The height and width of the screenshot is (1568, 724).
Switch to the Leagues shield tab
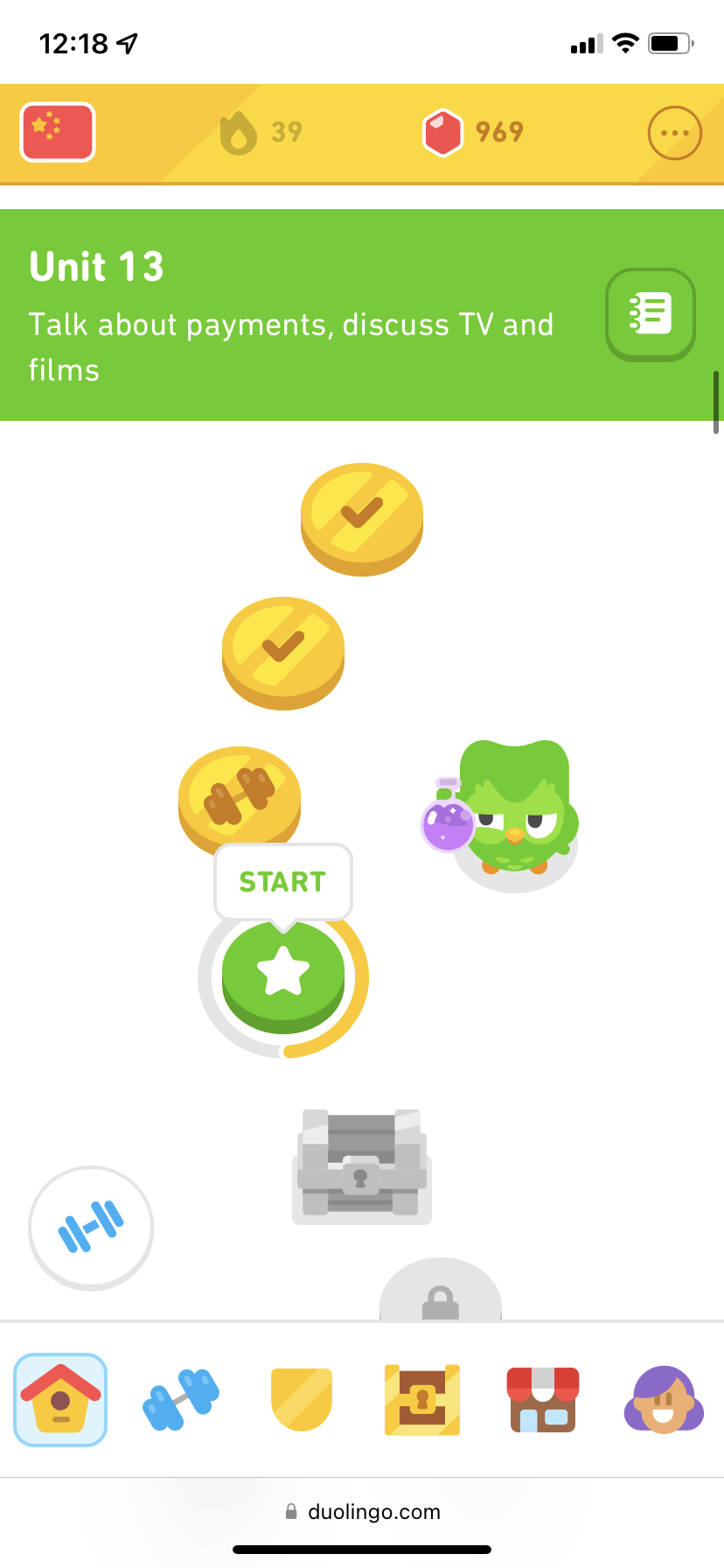pos(302,1399)
